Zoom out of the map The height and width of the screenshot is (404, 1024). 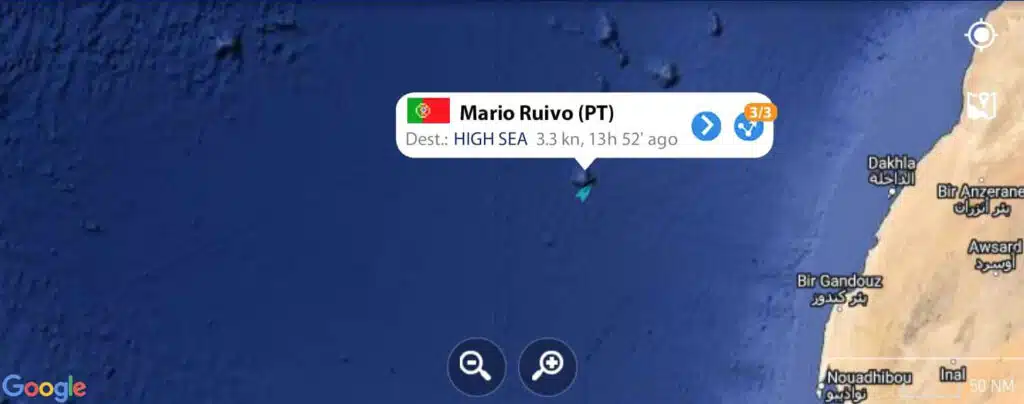pyautogui.click(x=476, y=366)
